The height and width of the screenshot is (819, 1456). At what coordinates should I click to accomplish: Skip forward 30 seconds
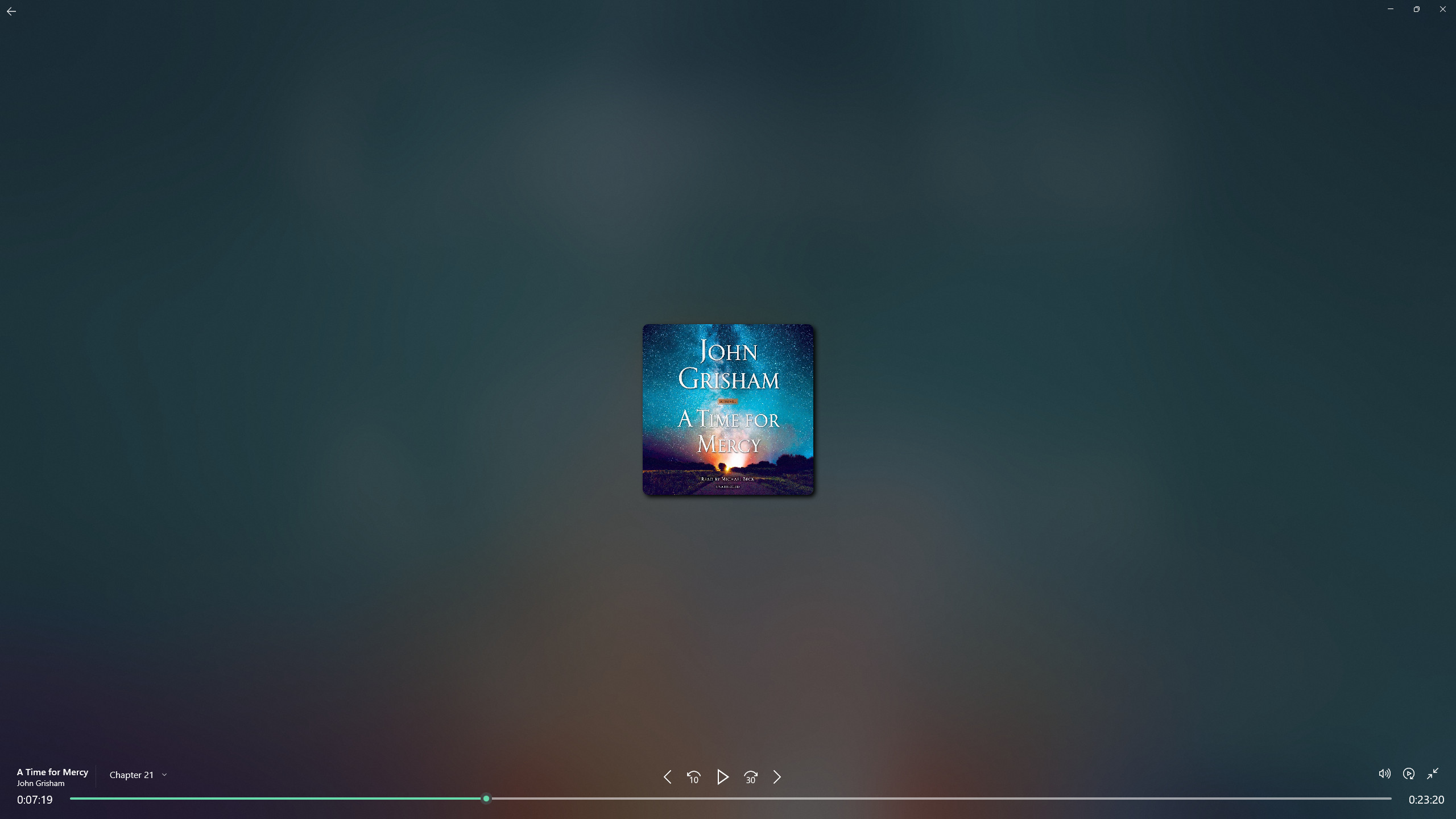pyautogui.click(x=751, y=777)
